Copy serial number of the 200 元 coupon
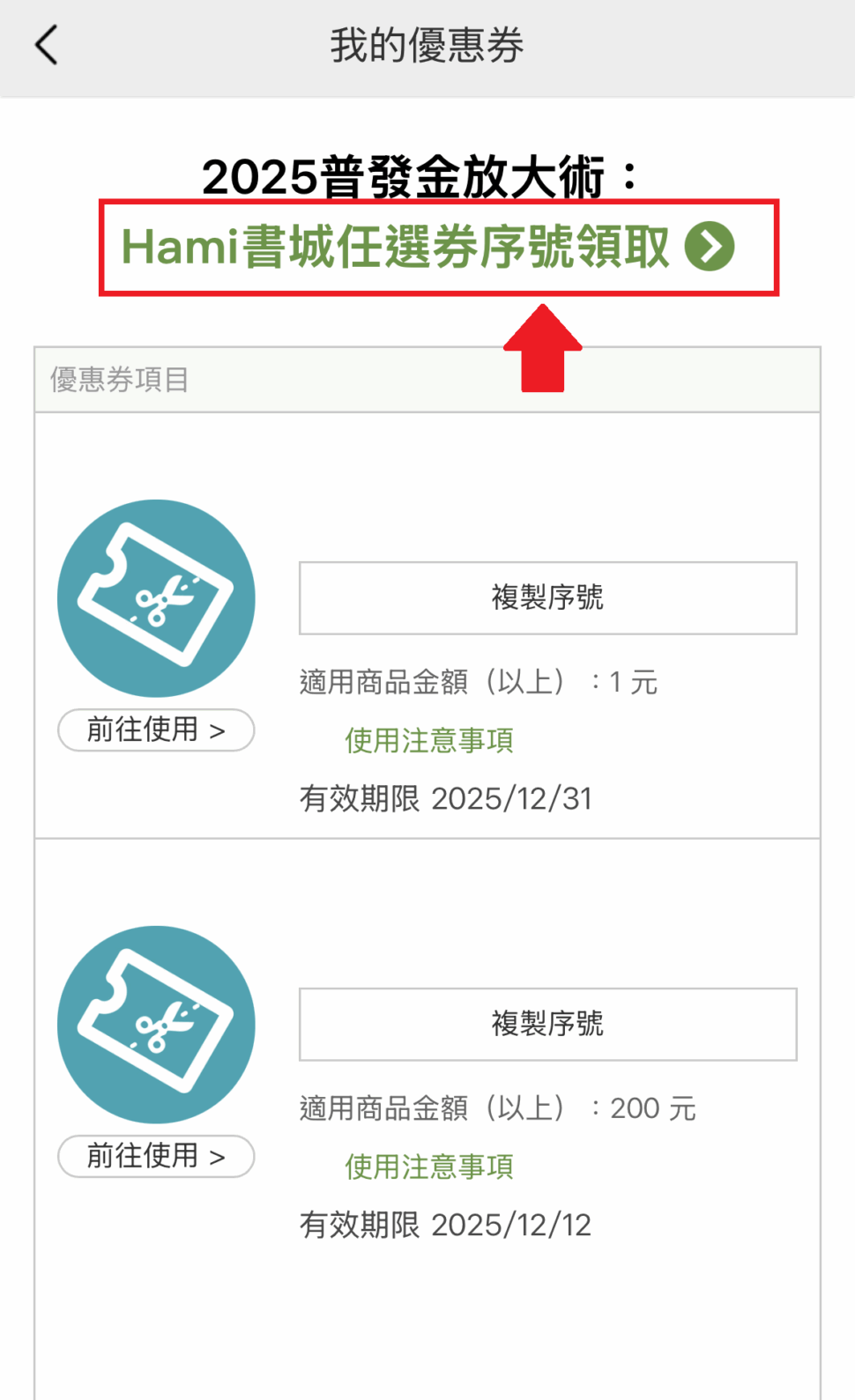Image resolution: width=855 pixels, height=1400 pixels. pyautogui.click(x=547, y=1025)
